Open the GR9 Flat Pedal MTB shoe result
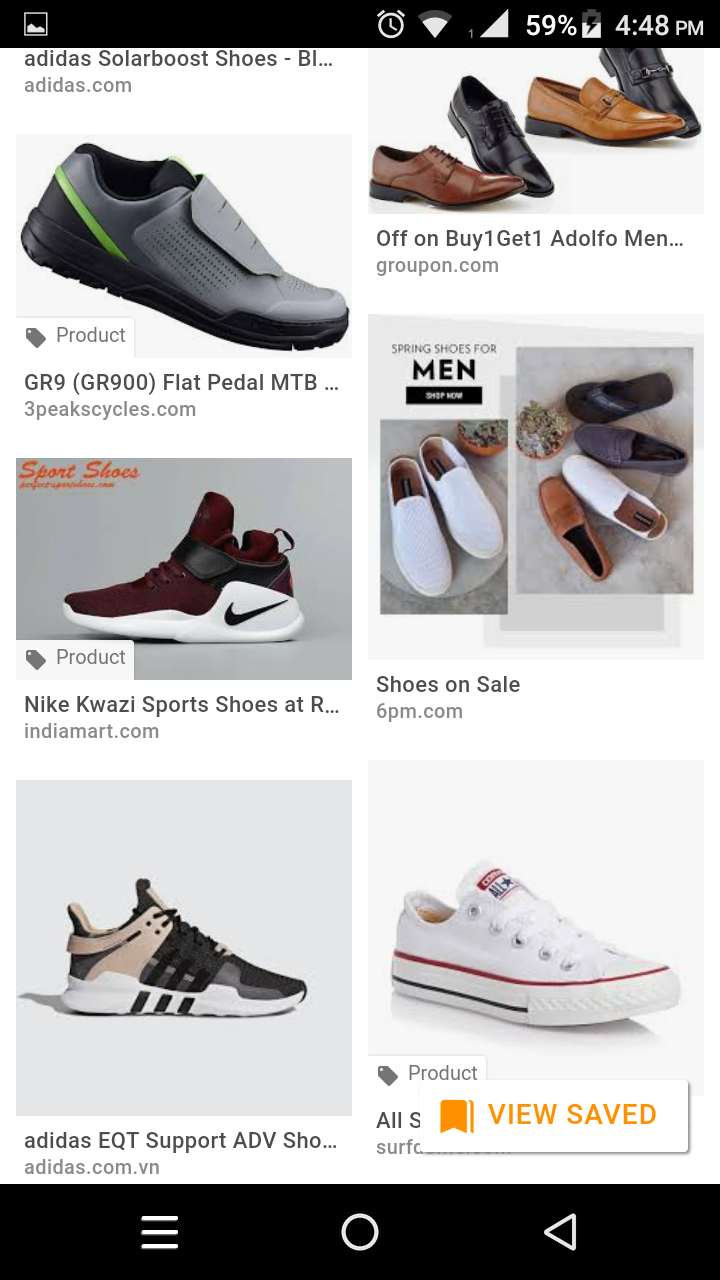Screen dimensions: 720x1280 (184, 246)
